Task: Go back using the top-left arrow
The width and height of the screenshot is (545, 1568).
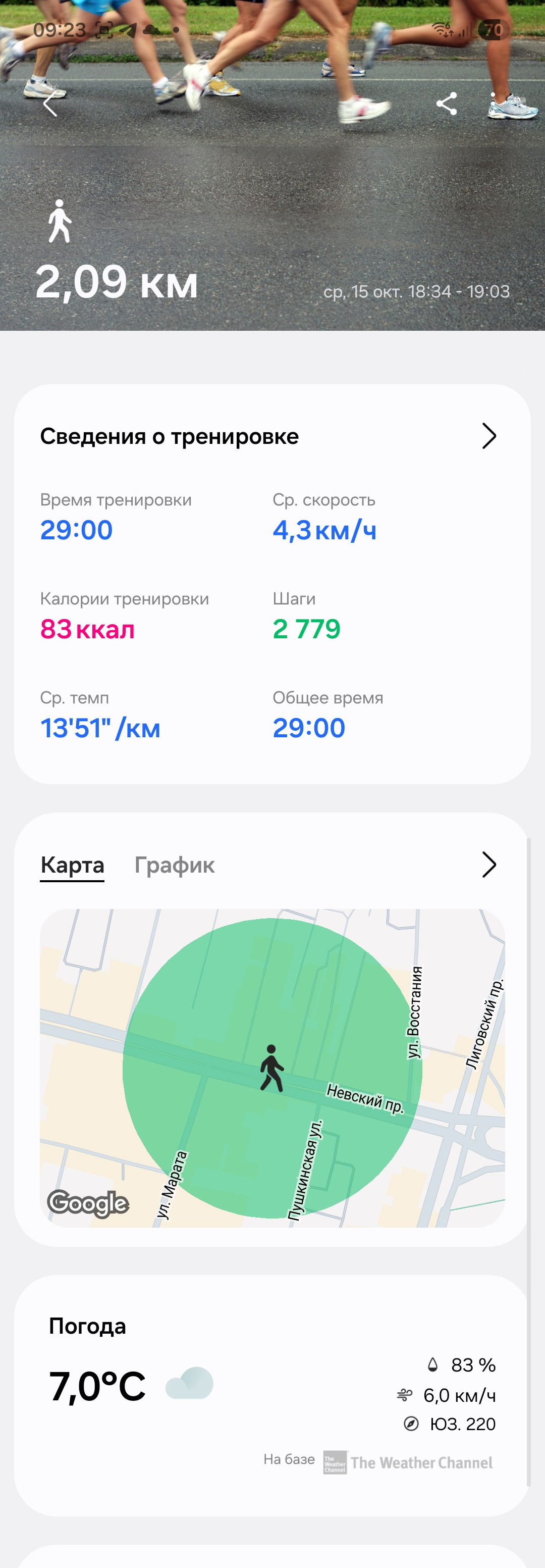Action: pos(50,104)
